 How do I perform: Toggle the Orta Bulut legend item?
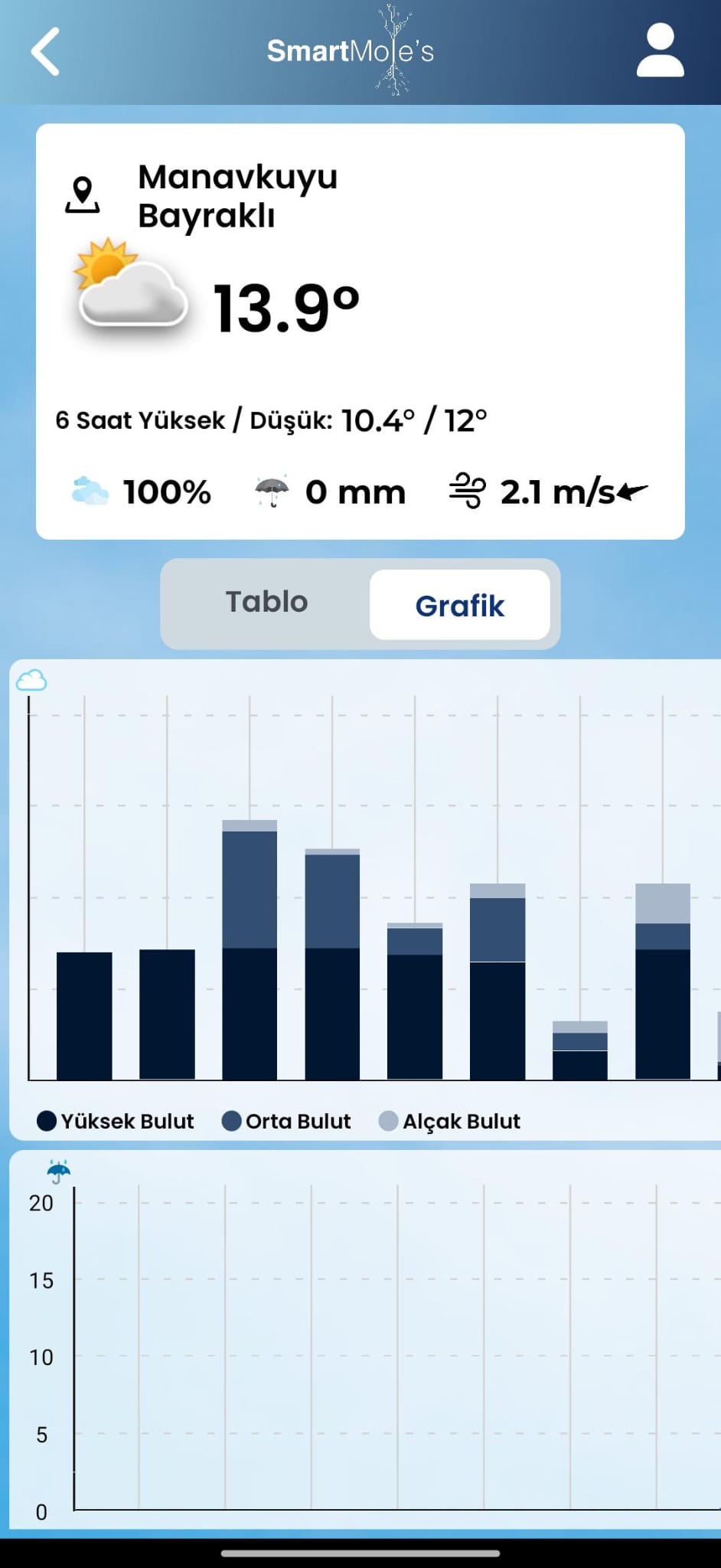(286, 1121)
